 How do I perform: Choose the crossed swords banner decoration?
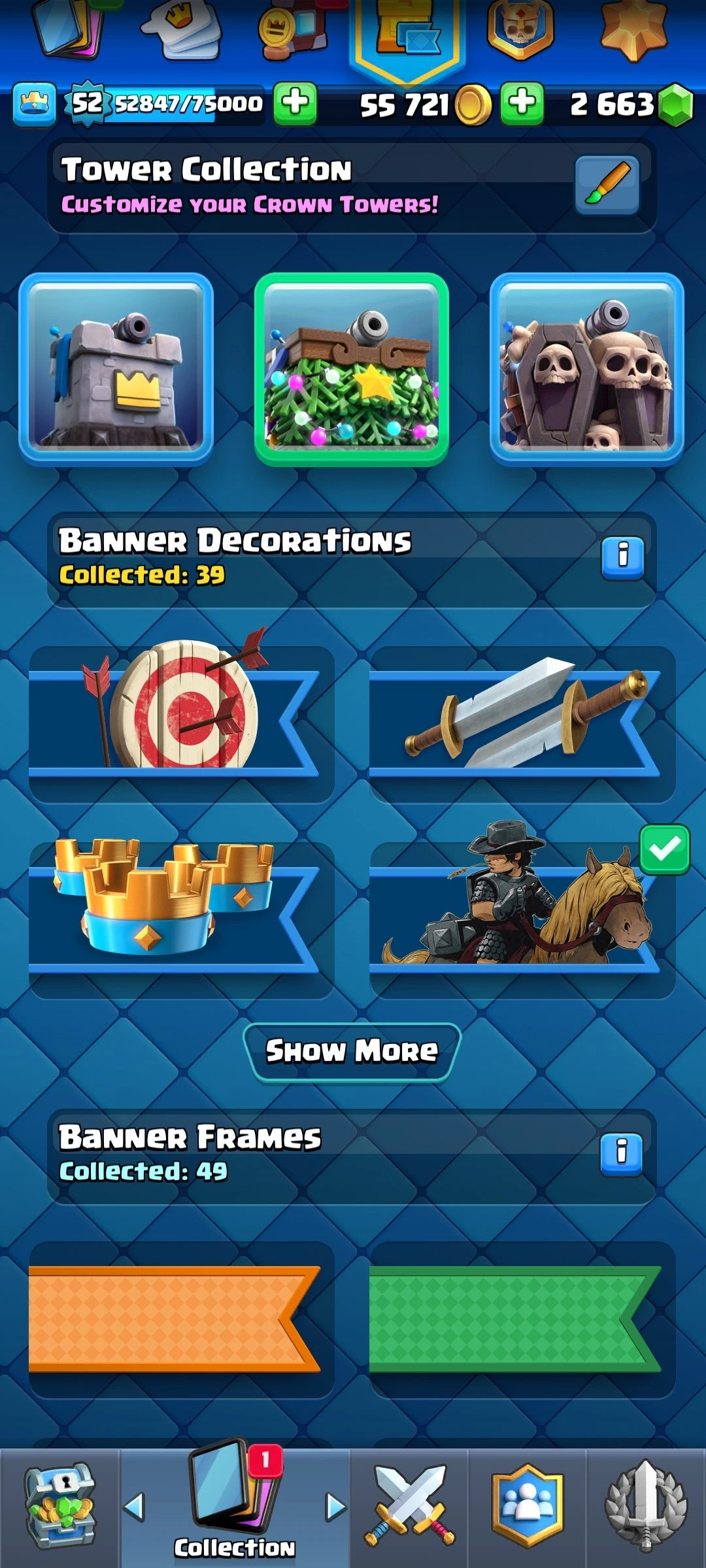click(522, 723)
